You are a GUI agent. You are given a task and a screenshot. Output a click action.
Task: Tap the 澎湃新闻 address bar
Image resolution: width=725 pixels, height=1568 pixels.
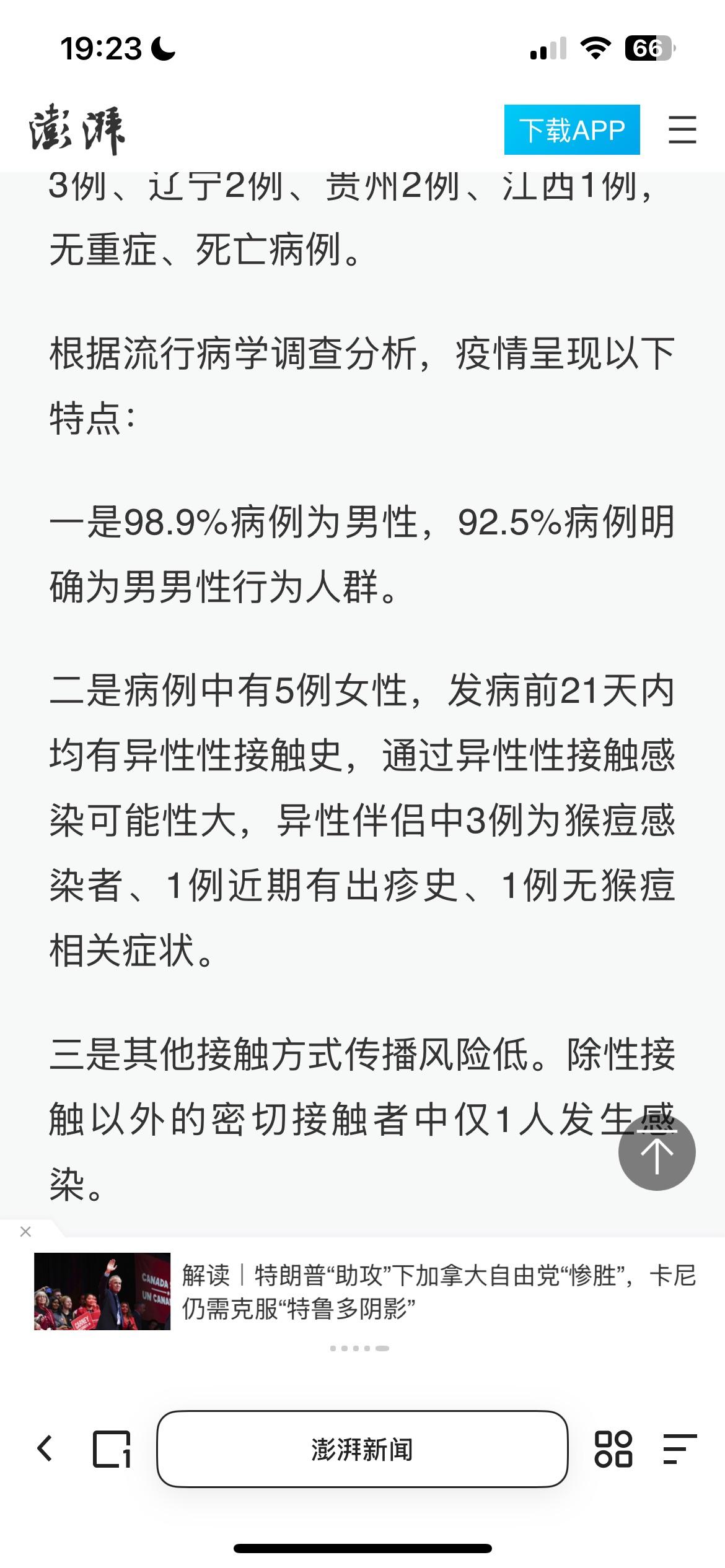click(362, 1449)
